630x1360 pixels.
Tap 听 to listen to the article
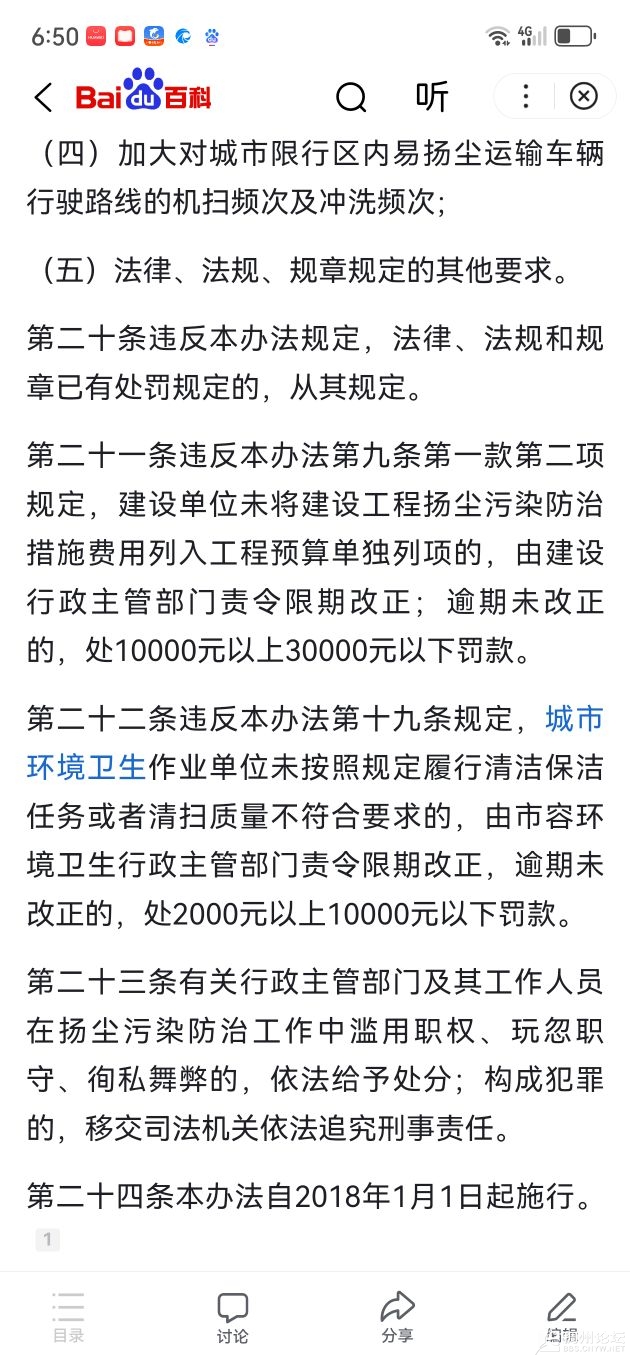click(x=432, y=97)
